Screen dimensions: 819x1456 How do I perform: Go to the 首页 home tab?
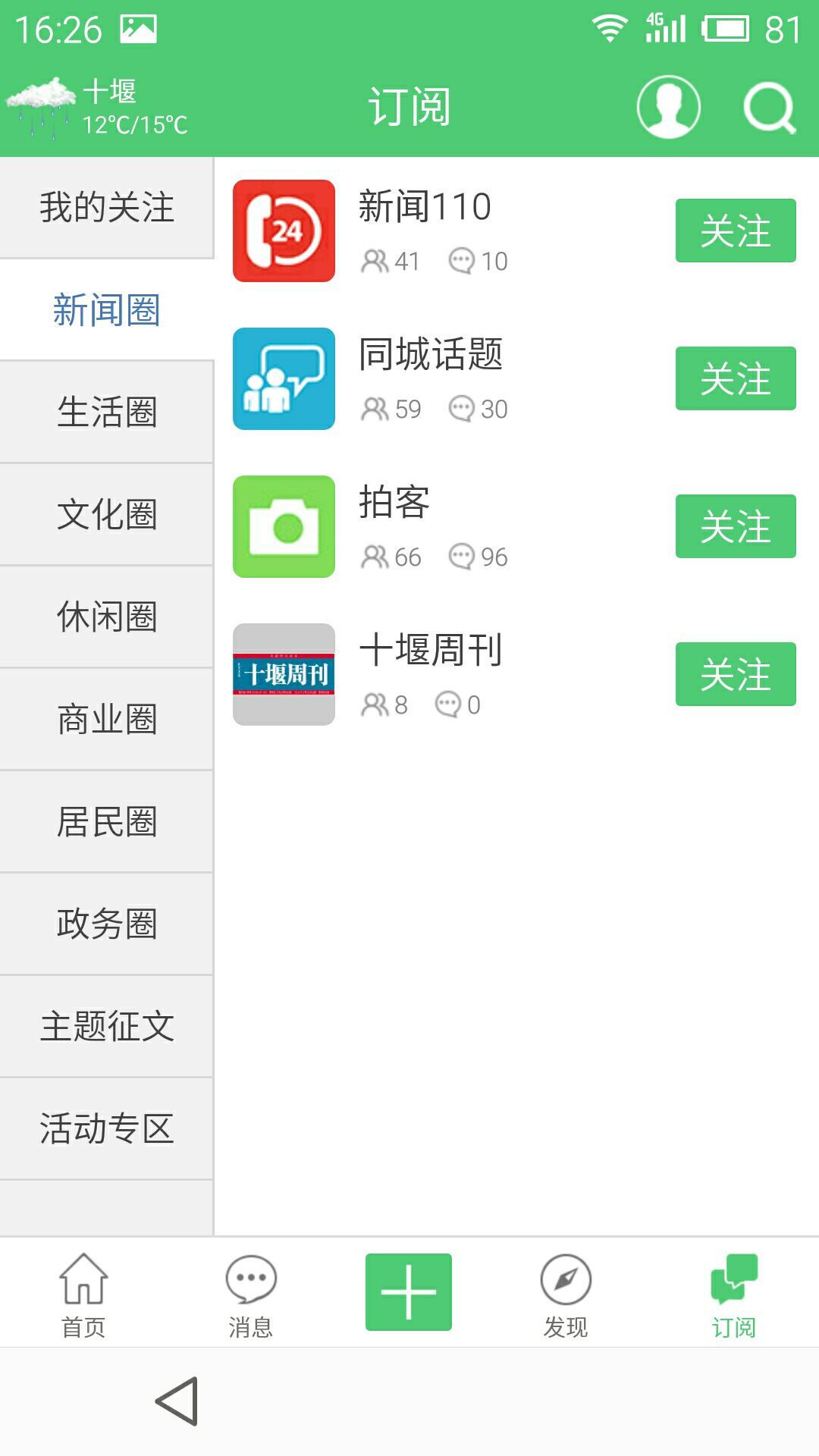coord(83,1294)
